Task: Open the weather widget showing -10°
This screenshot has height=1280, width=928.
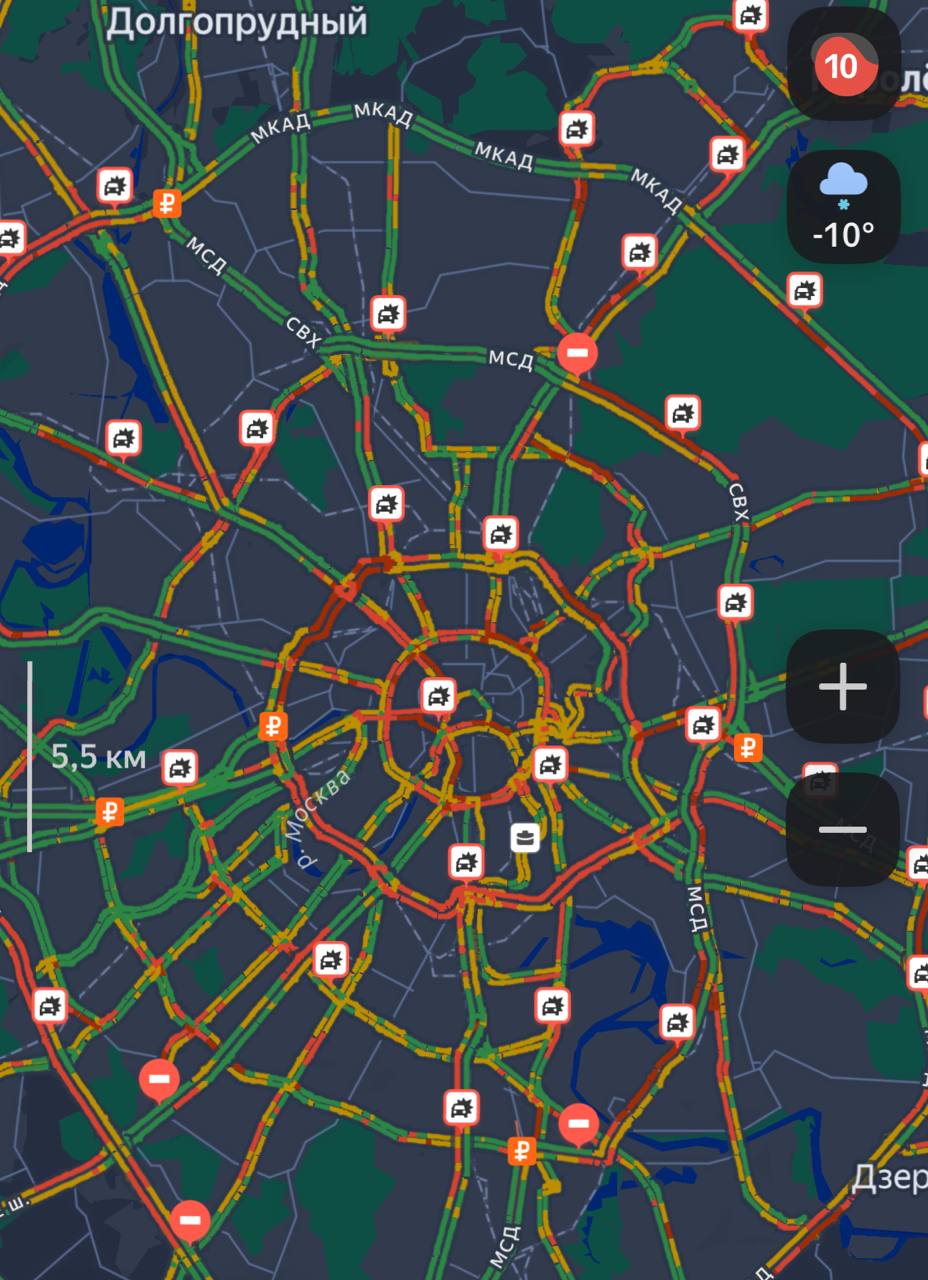Action: tap(843, 207)
